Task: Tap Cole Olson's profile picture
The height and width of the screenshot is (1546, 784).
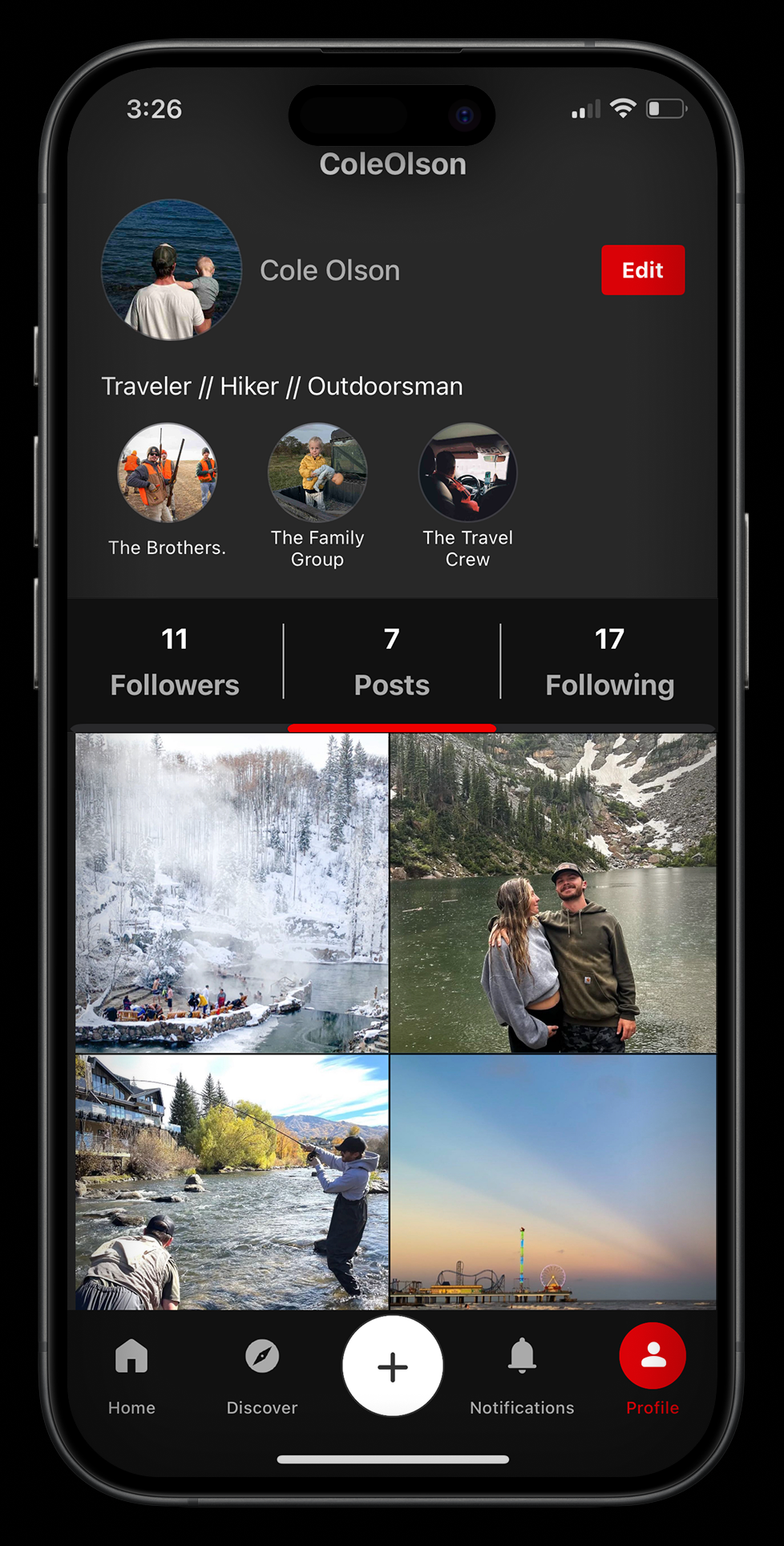Action: pyautogui.click(x=172, y=270)
